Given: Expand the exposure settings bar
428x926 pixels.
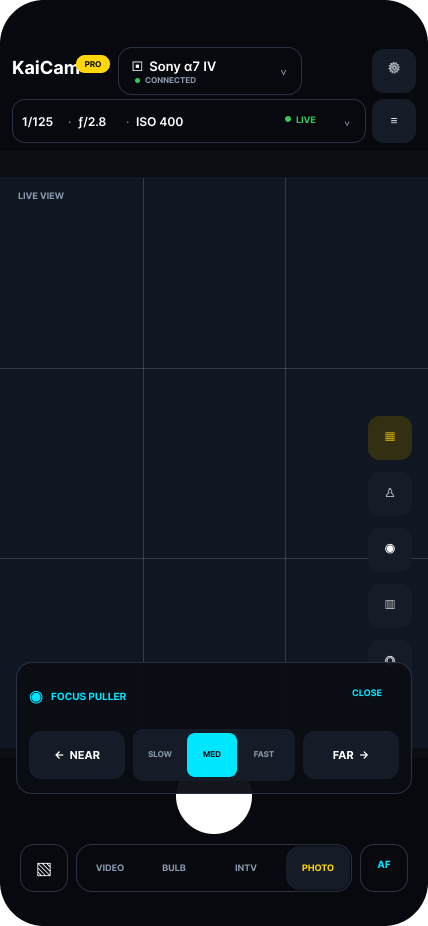Looking at the screenshot, I should (189, 121).
